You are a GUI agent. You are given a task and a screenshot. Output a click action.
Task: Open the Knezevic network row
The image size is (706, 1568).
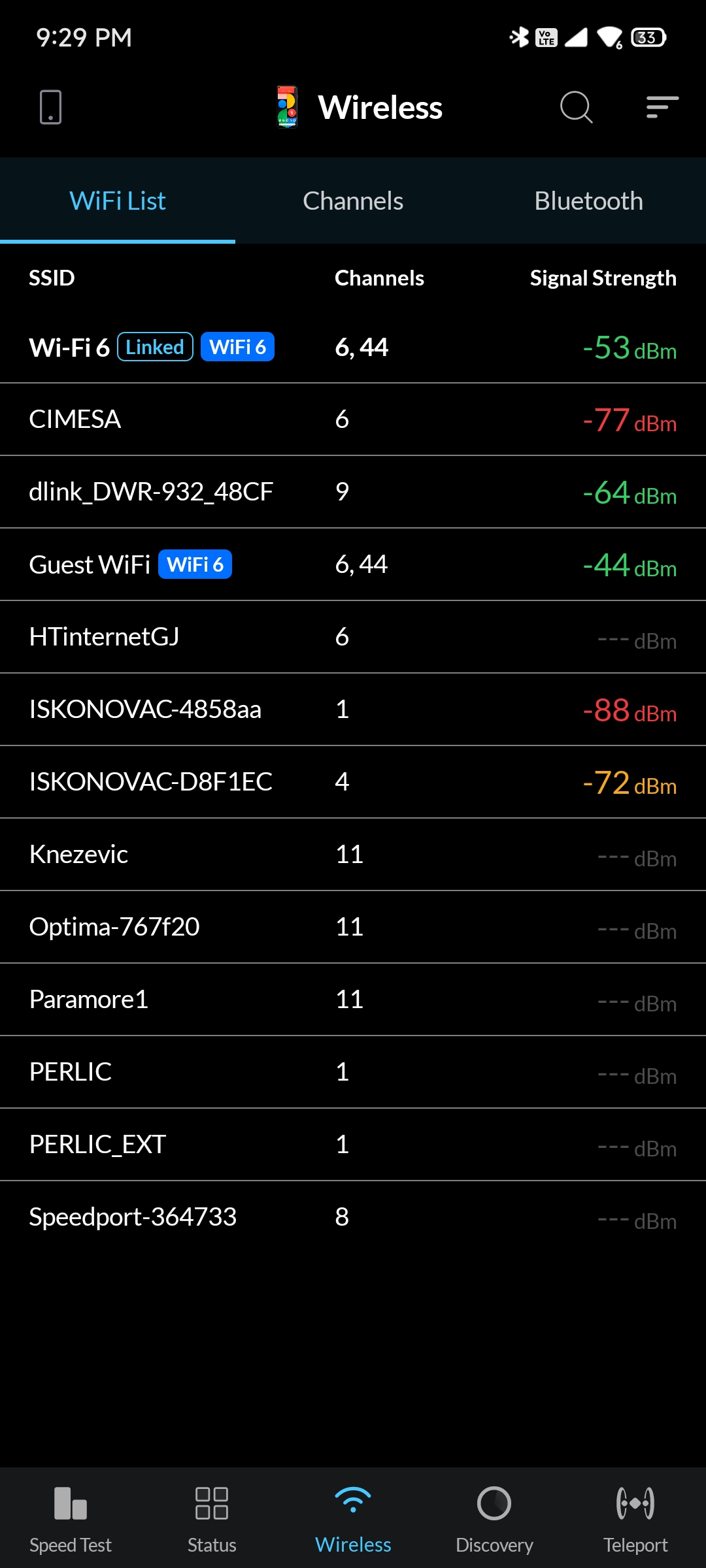[353, 855]
